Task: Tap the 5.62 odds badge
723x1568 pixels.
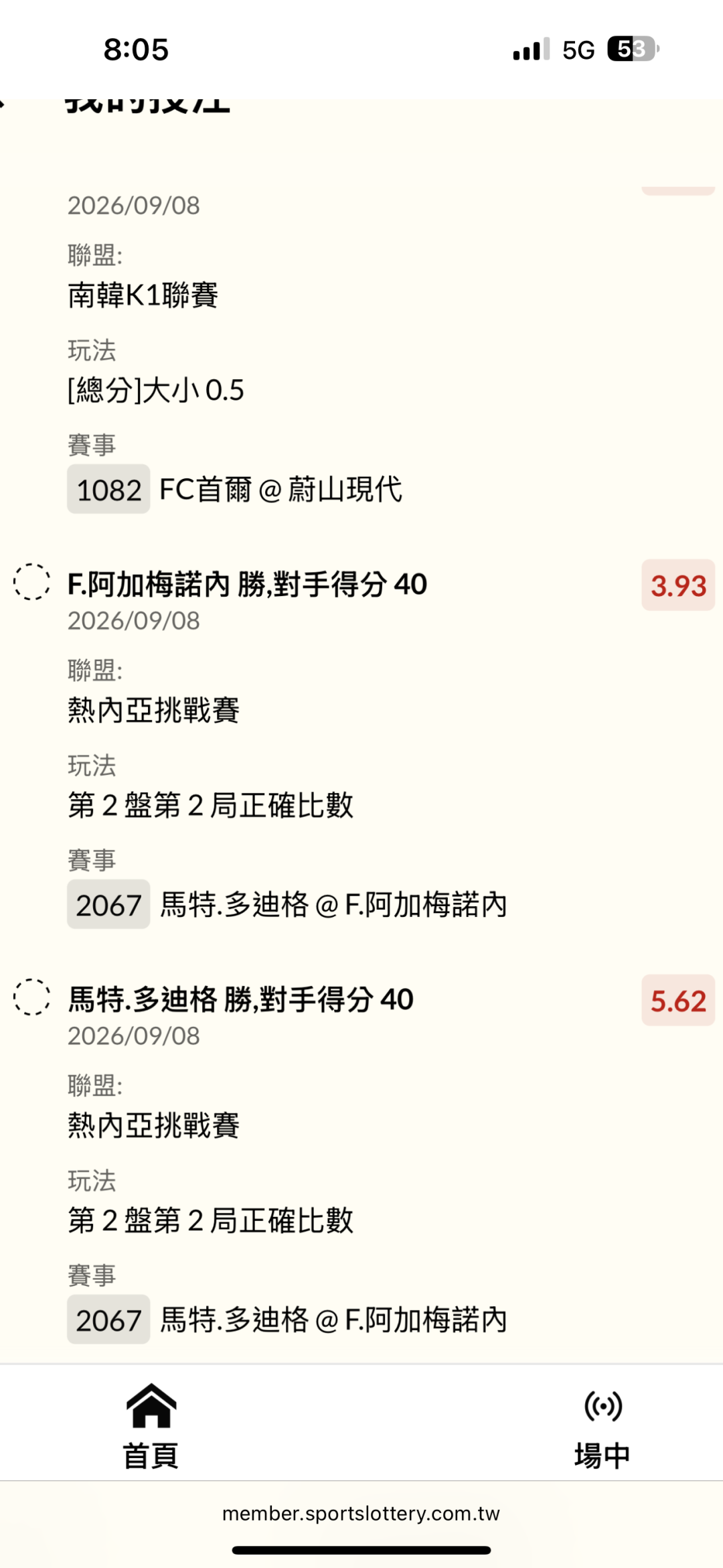Action: point(678,1001)
